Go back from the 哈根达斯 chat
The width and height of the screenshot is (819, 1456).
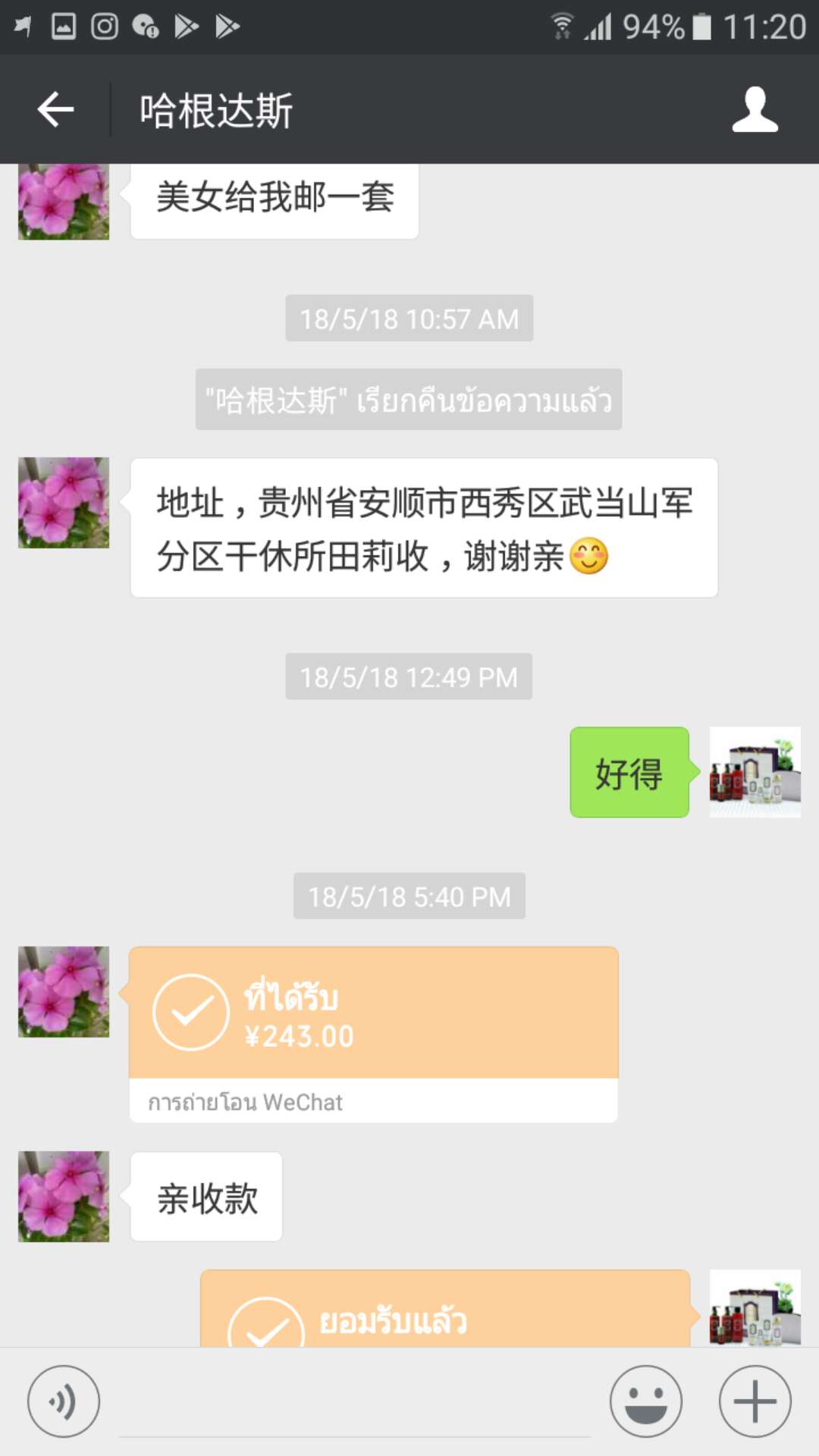point(55,110)
